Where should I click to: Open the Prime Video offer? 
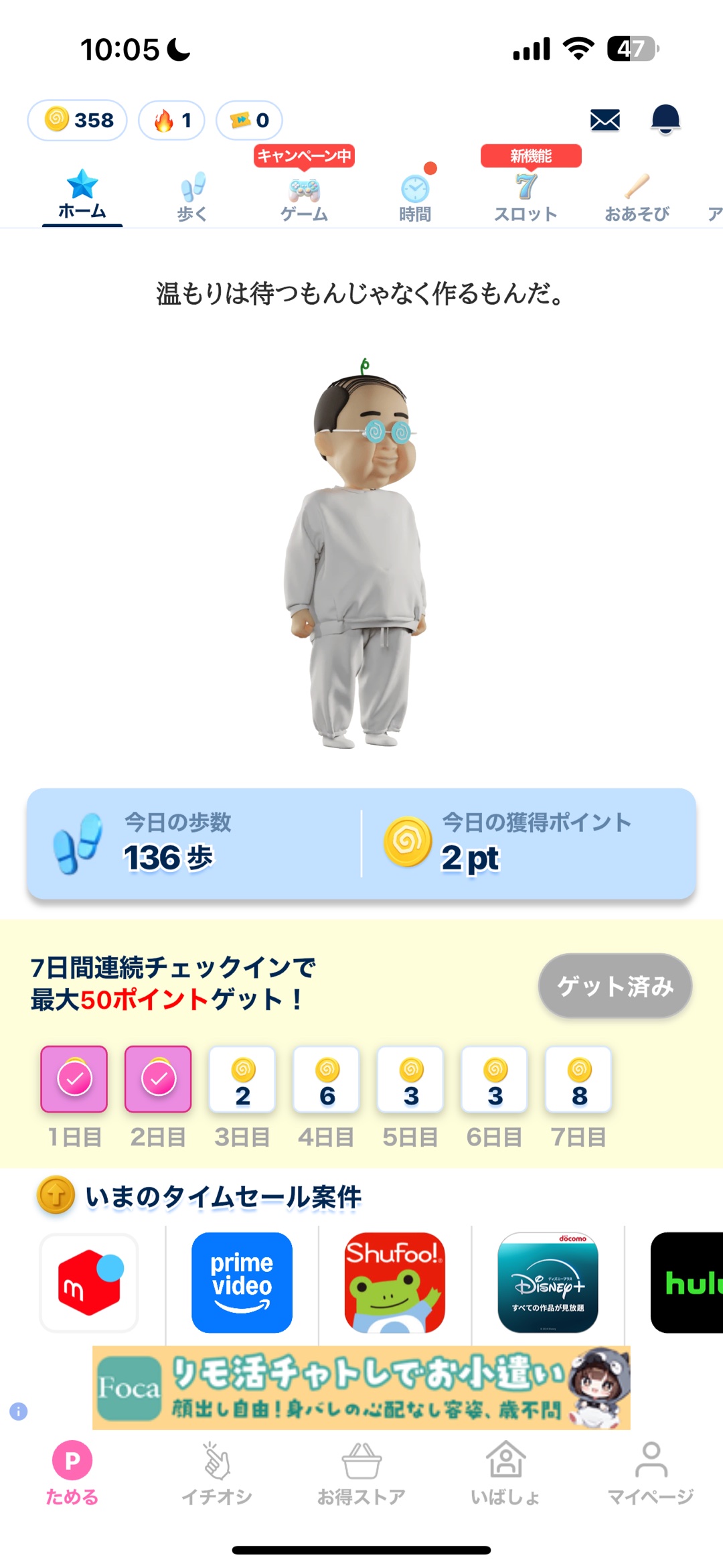point(242,1283)
